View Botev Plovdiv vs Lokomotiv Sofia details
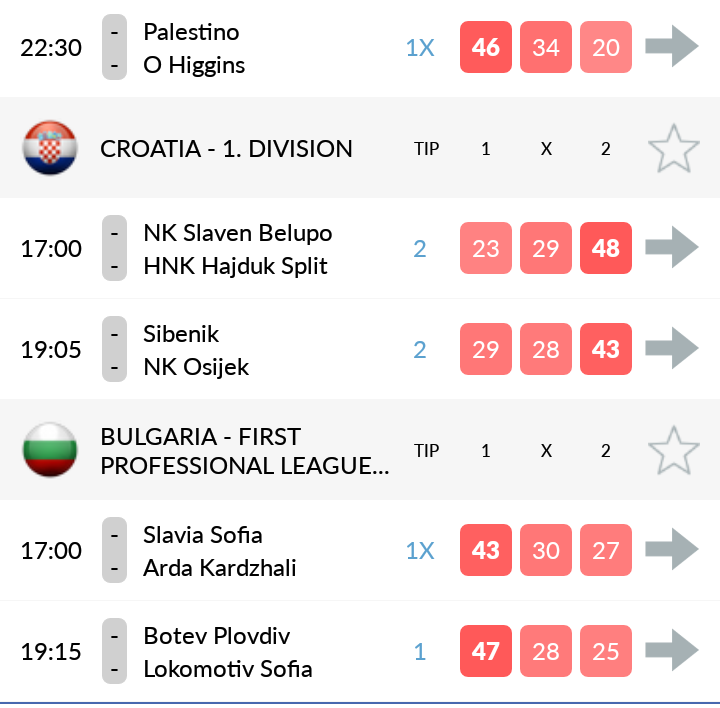 click(x=671, y=651)
